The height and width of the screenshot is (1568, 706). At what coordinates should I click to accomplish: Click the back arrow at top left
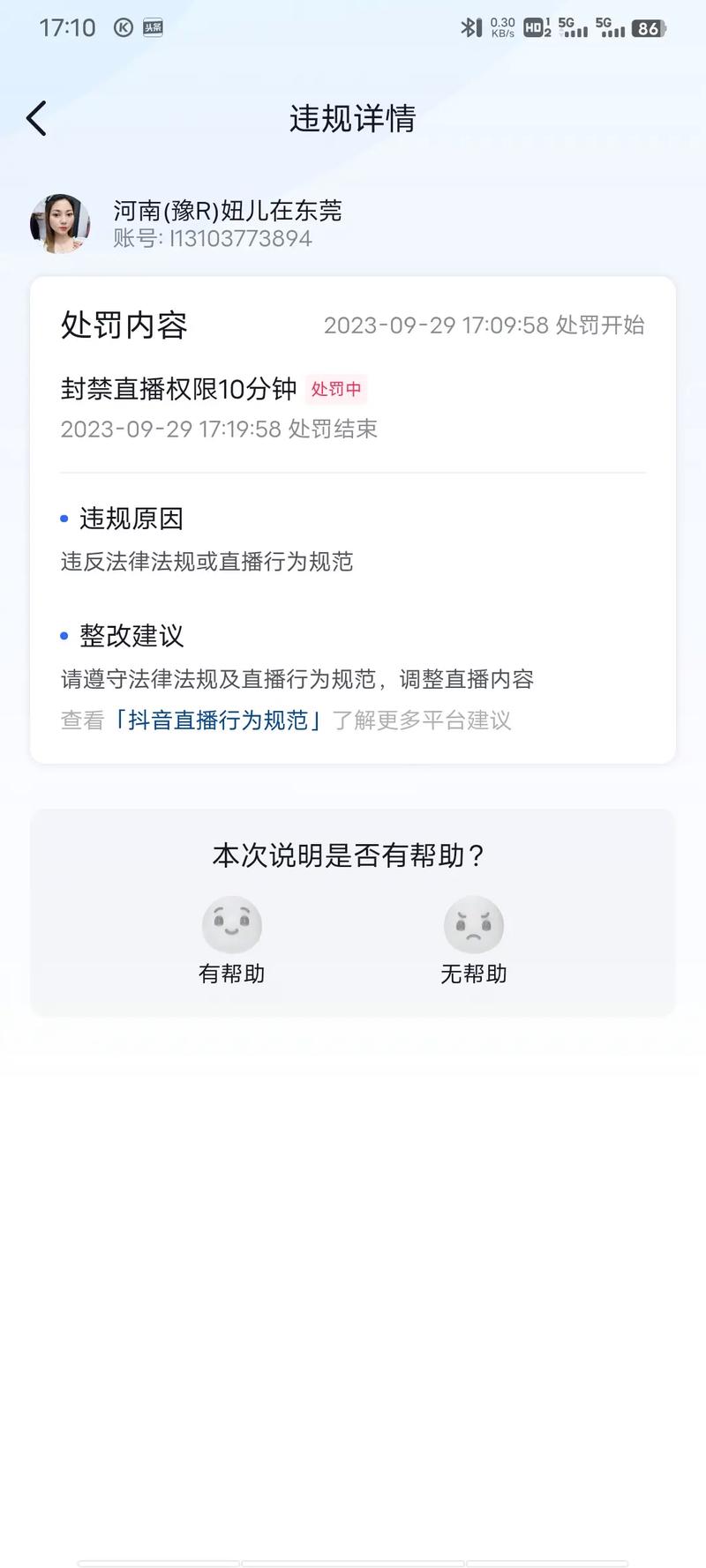[36, 116]
